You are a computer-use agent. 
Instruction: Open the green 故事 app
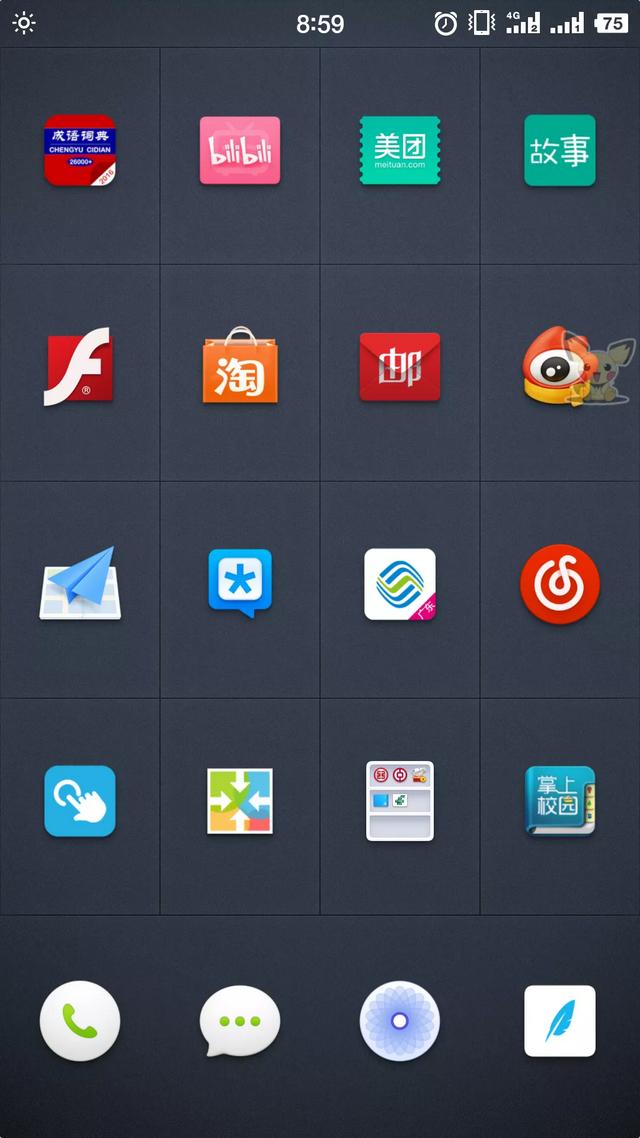[x=560, y=151]
